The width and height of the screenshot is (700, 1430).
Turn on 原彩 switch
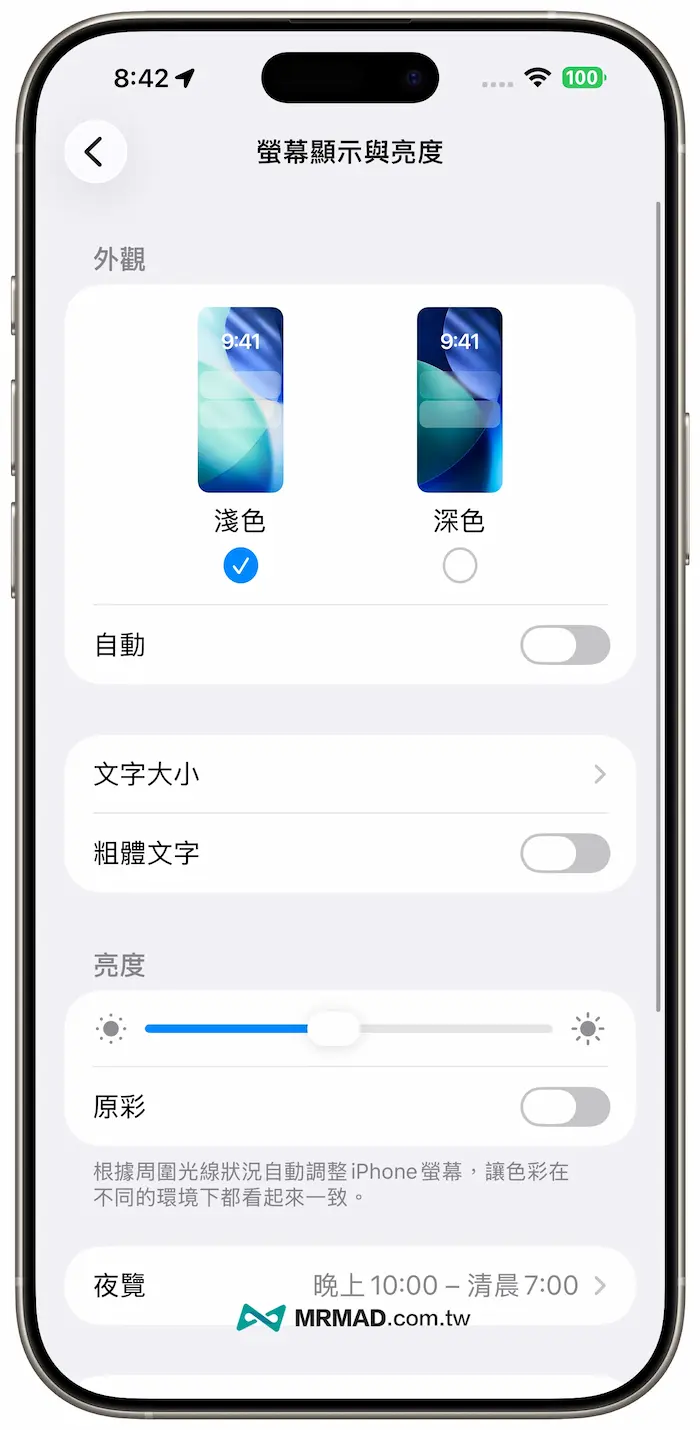click(x=564, y=1107)
